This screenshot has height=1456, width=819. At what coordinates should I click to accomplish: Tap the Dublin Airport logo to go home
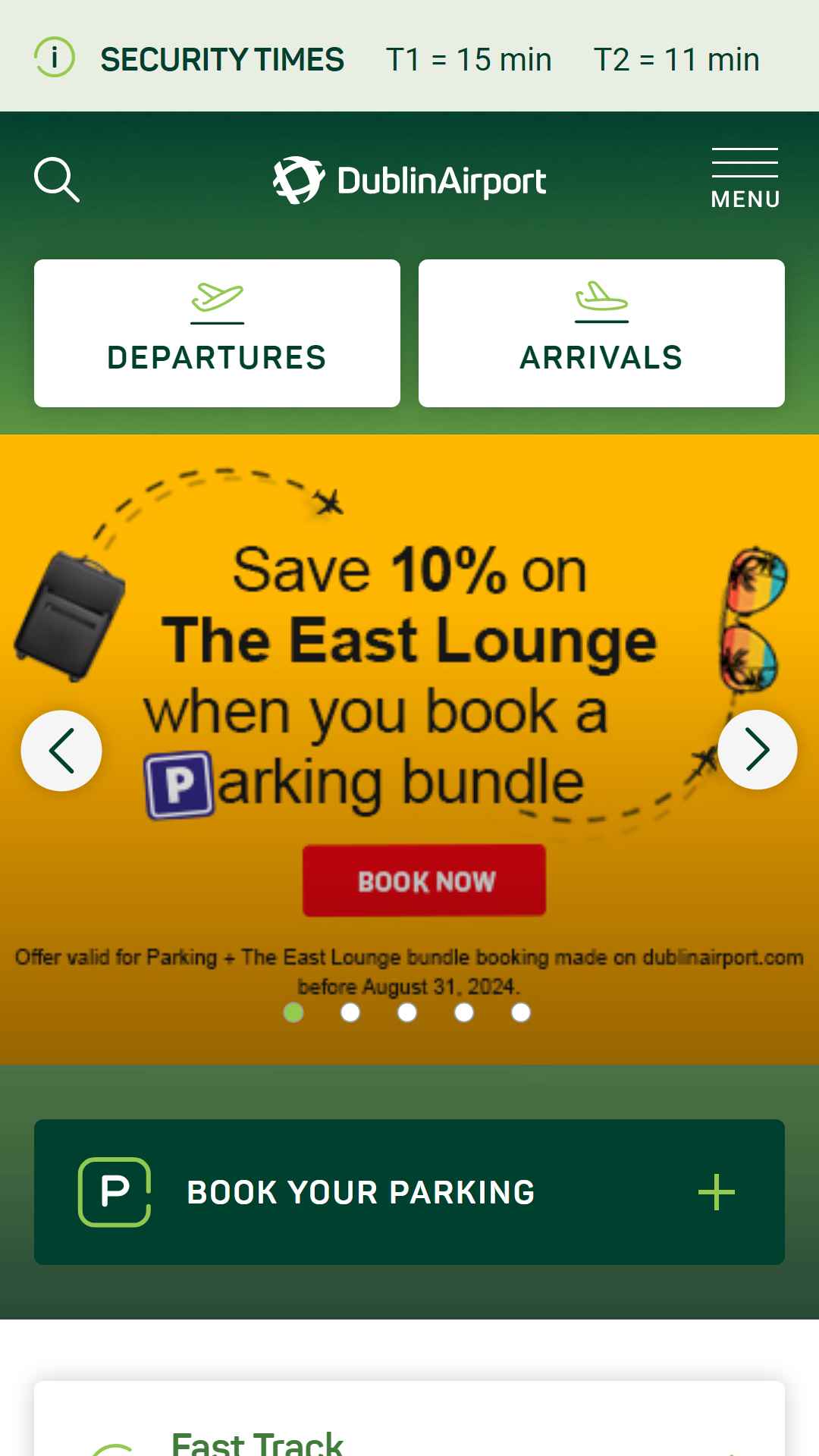tap(409, 180)
